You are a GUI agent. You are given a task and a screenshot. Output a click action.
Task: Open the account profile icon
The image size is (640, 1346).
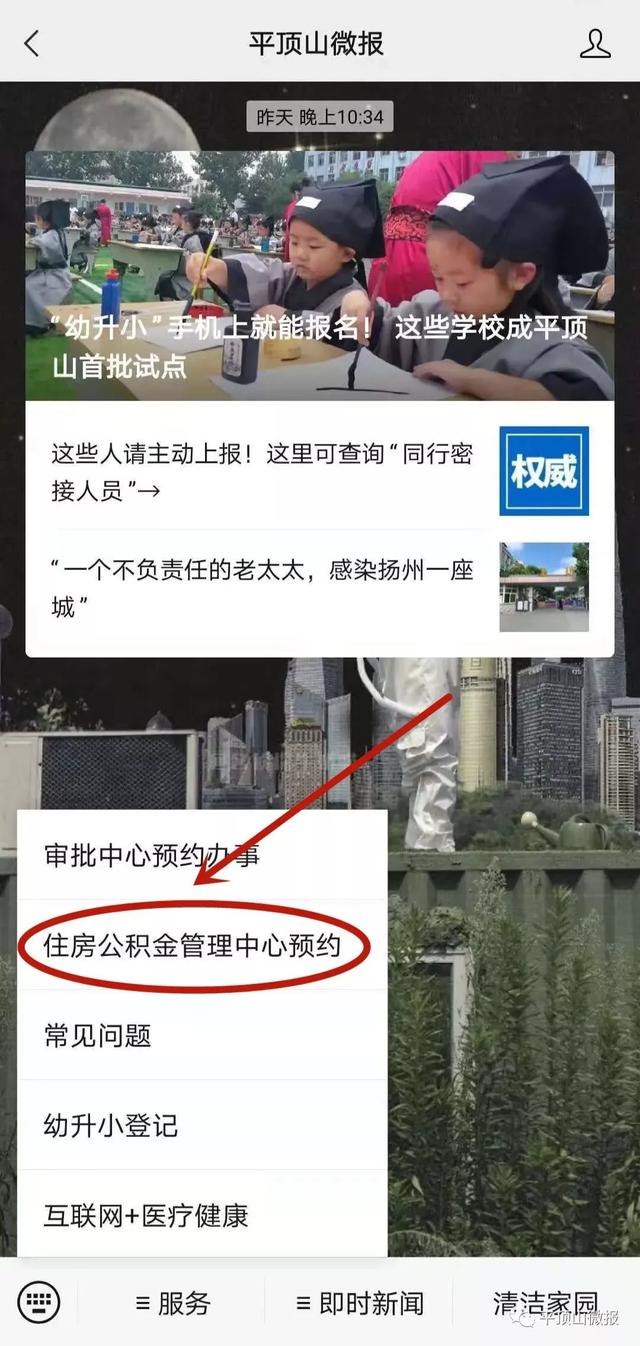coord(595,44)
